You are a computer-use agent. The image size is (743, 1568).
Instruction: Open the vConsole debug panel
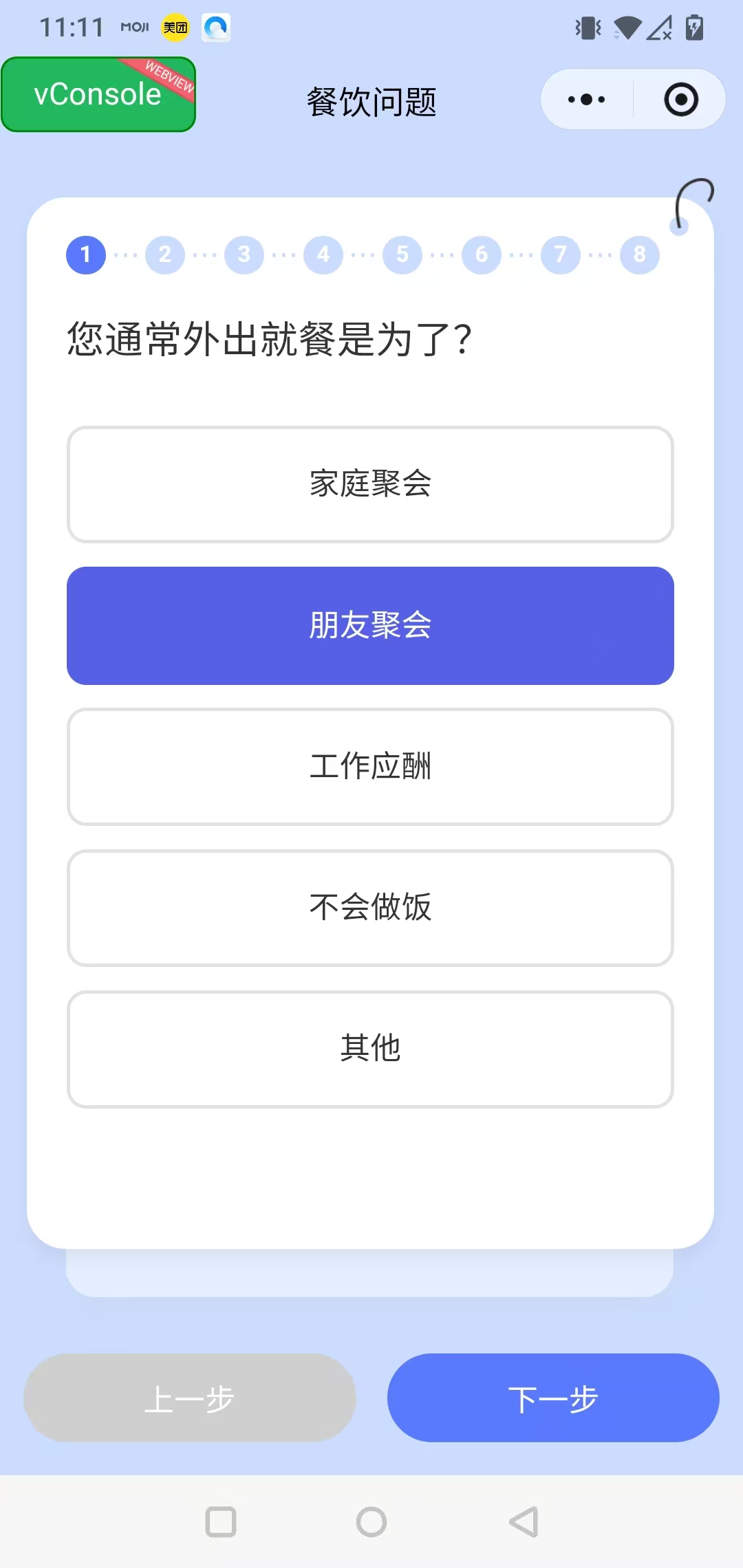pyautogui.click(x=98, y=94)
